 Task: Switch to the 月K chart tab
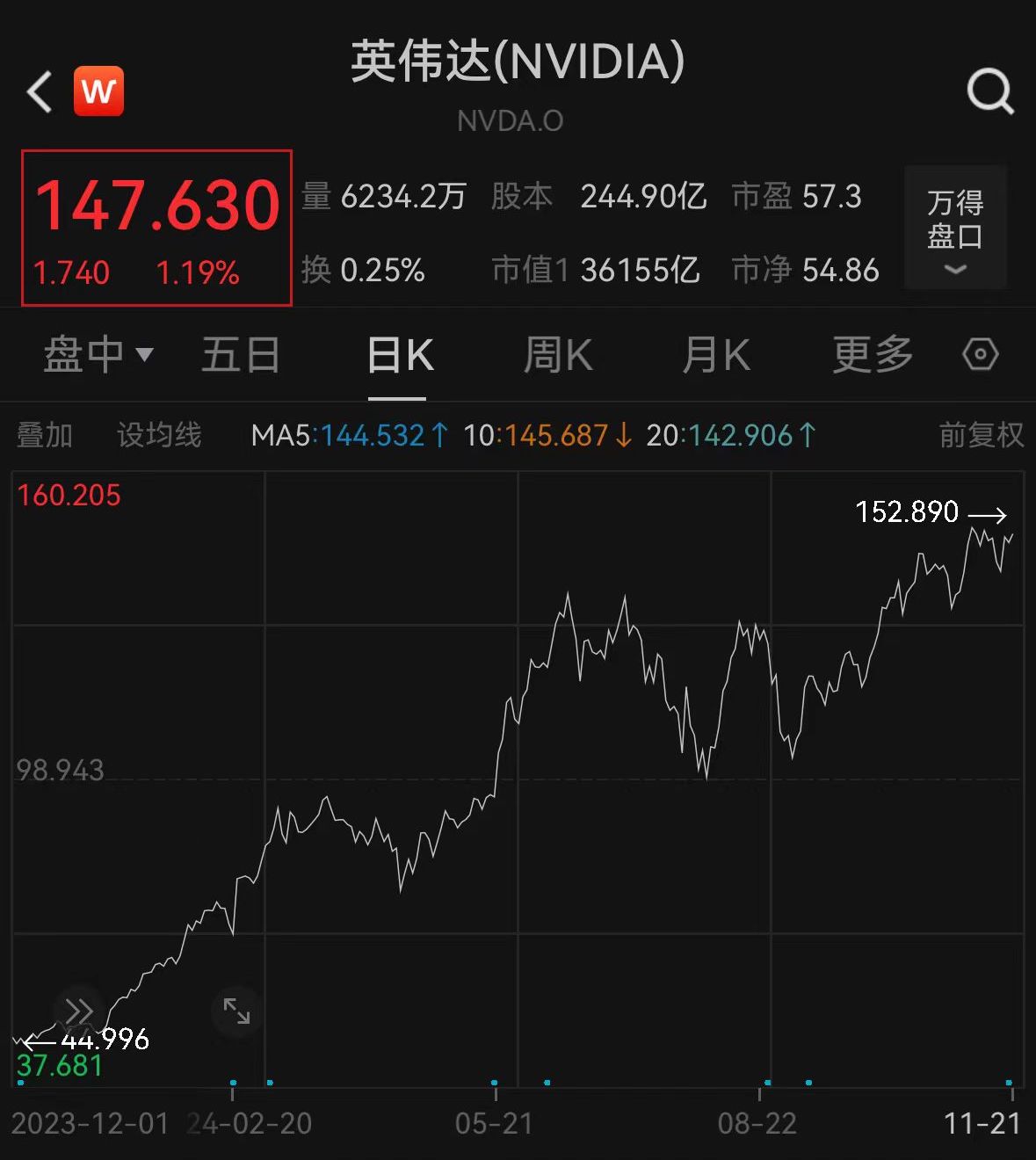(716, 356)
